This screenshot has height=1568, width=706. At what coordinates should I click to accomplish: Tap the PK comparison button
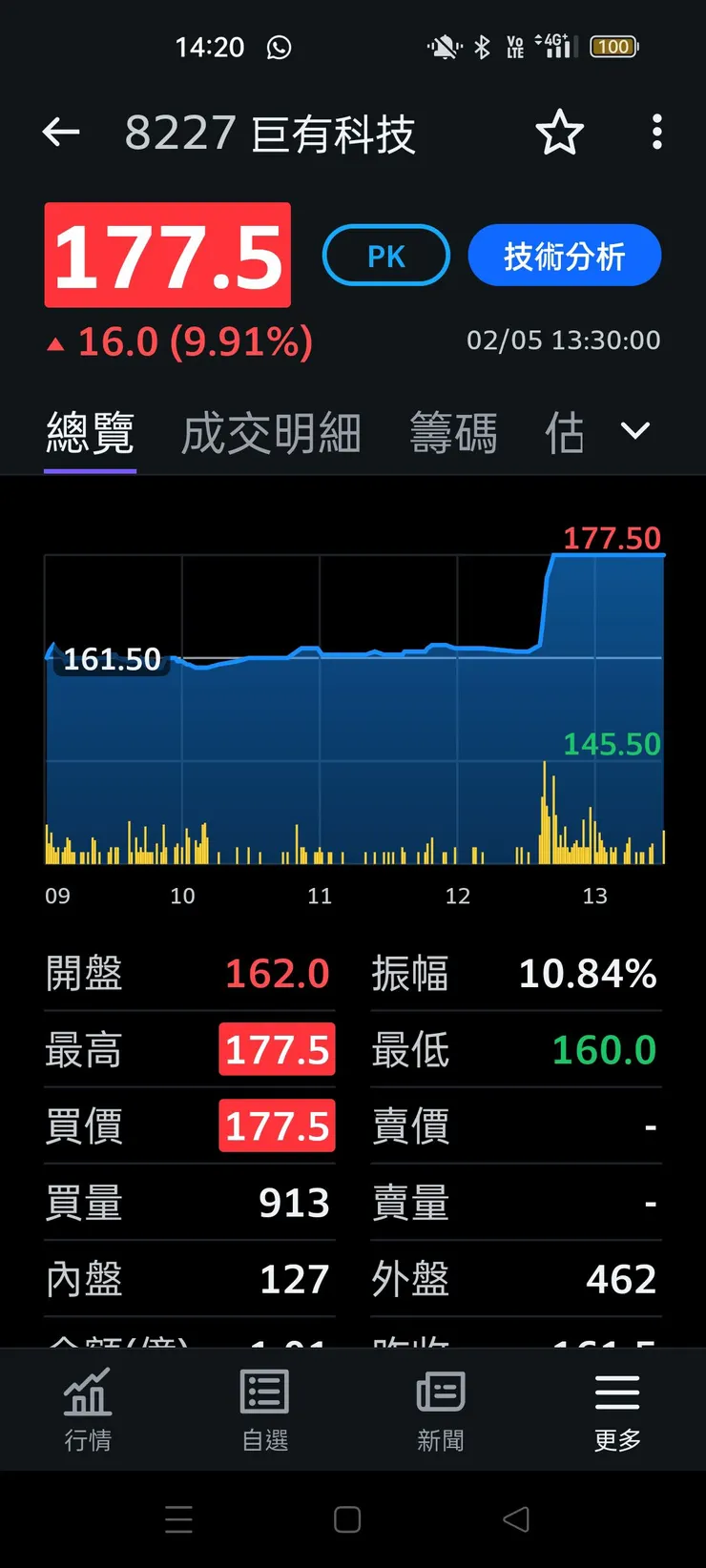point(385,256)
